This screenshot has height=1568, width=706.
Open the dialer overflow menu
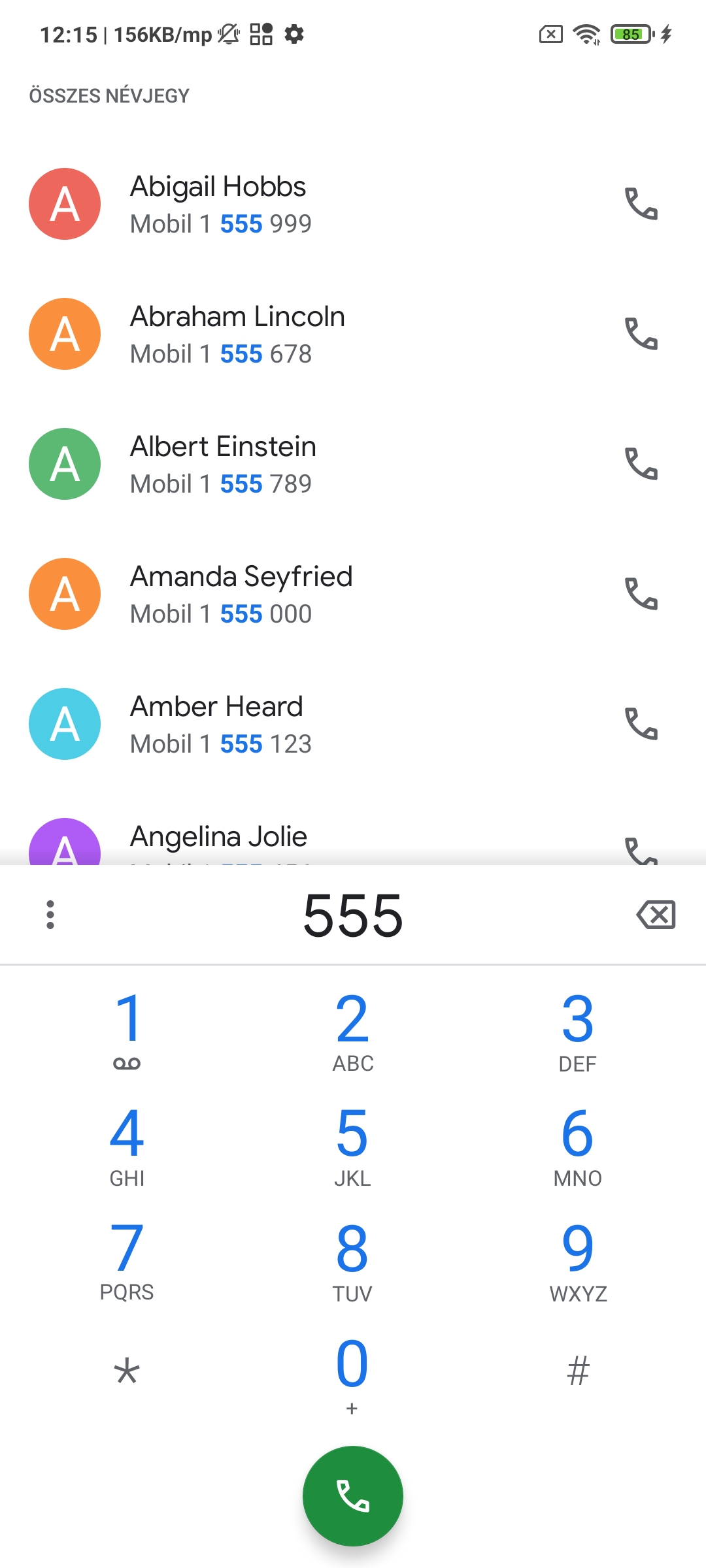[50, 915]
